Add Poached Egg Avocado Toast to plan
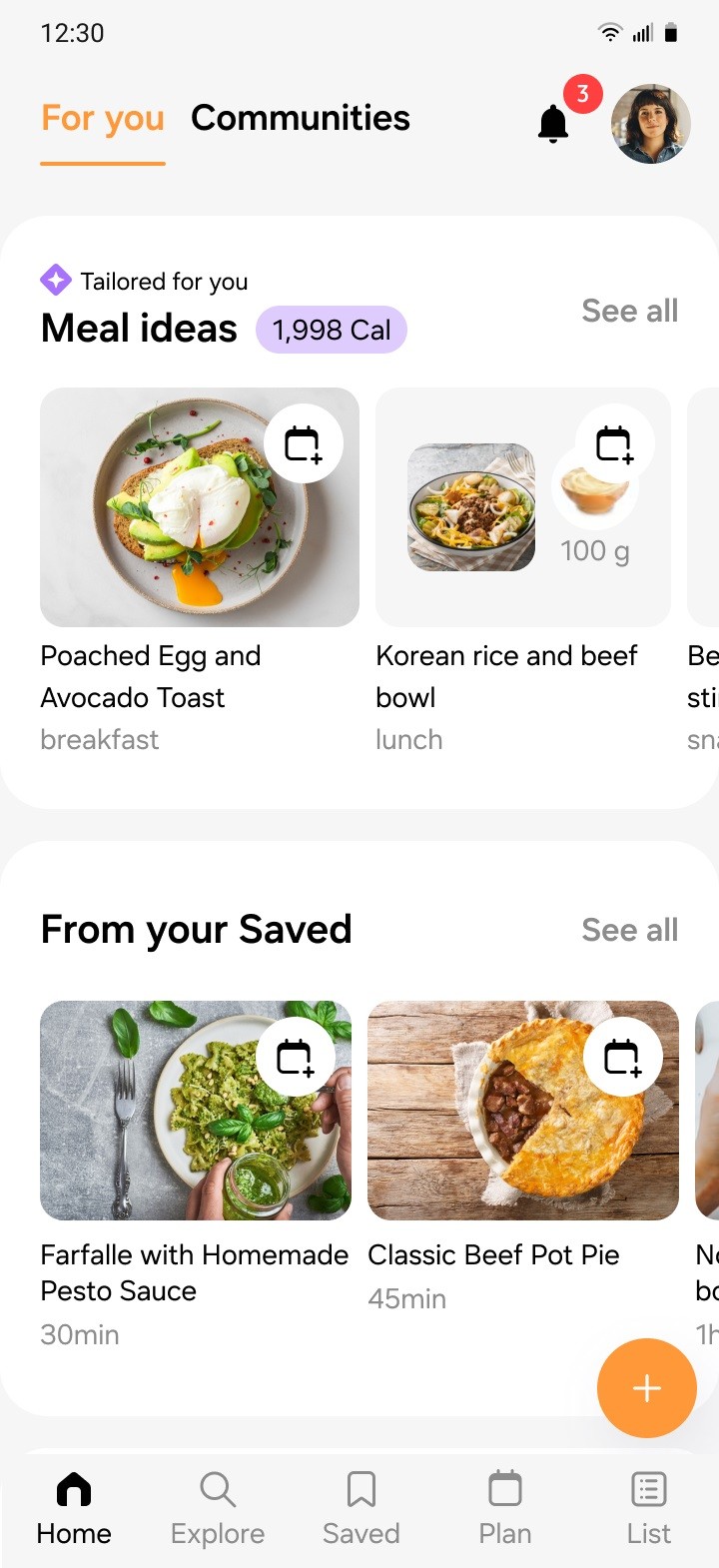The image size is (719, 1568). (303, 443)
